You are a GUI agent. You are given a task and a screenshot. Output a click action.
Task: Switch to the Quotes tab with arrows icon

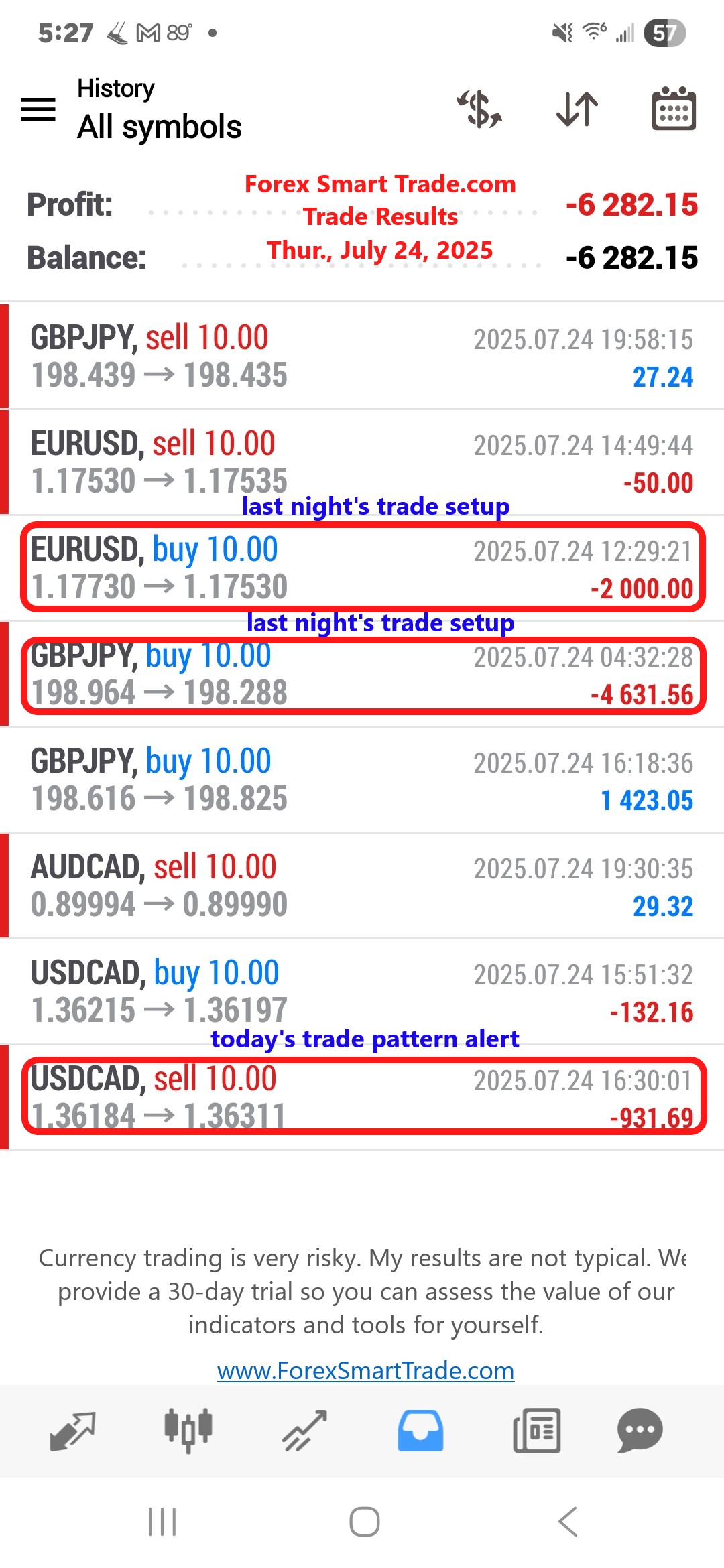tap(72, 1431)
